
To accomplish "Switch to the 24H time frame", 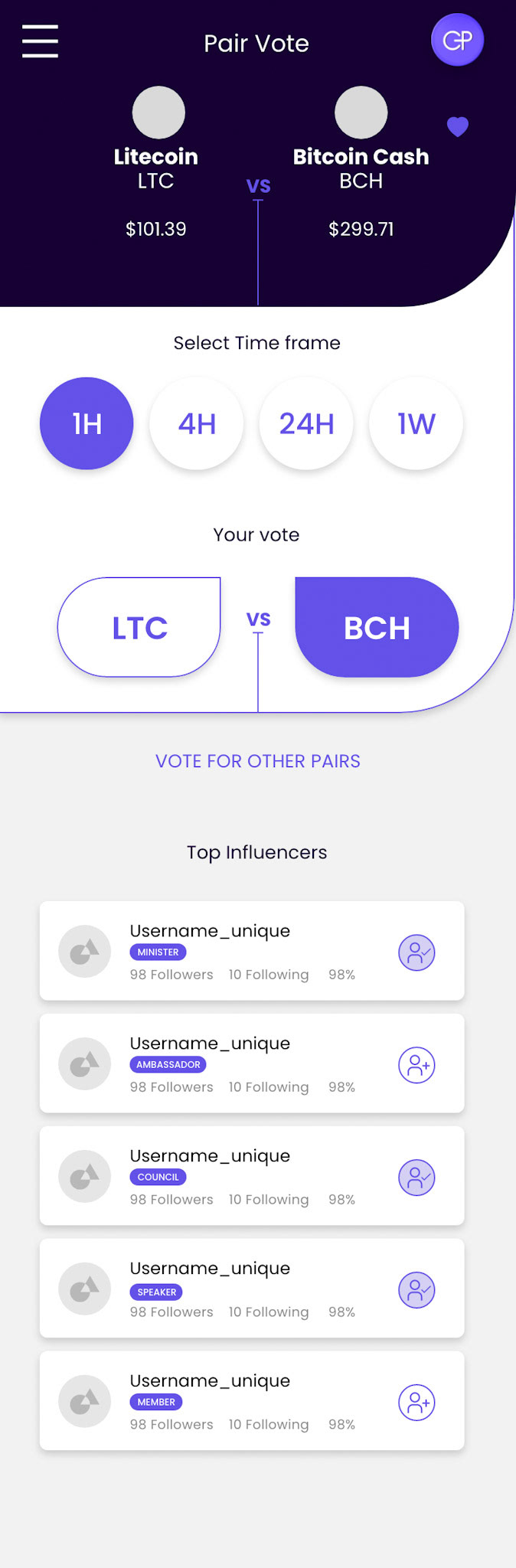I will 306,423.
